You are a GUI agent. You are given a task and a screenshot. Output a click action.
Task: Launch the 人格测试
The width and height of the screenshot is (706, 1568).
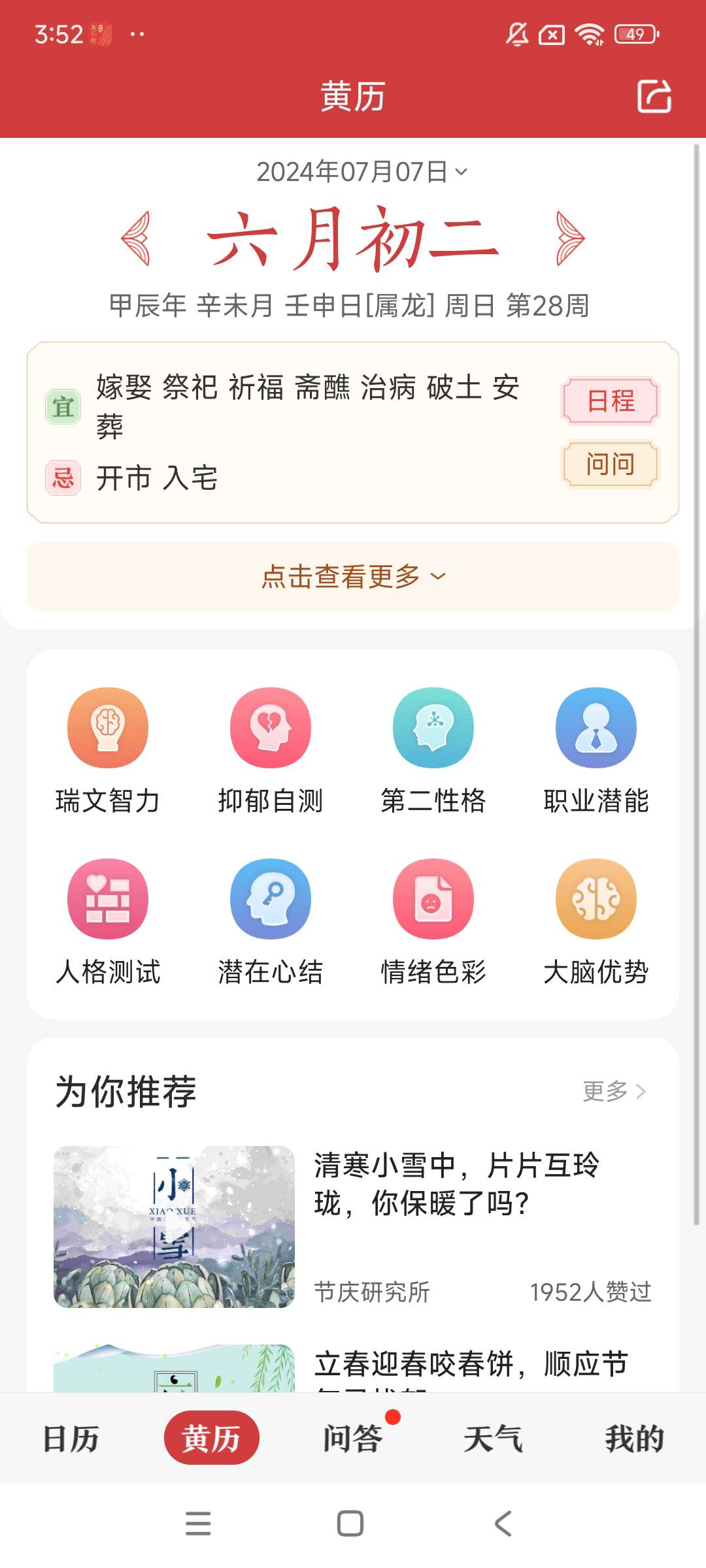point(108,921)
